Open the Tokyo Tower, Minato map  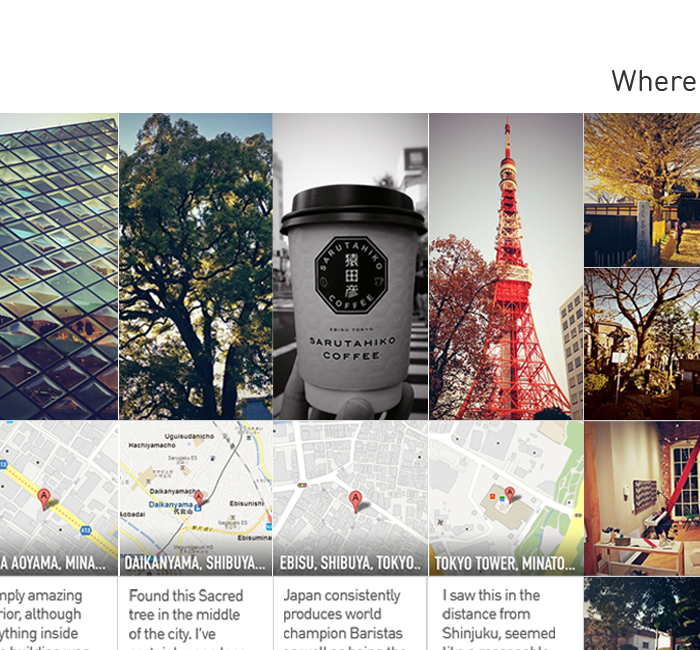pyautogui.click(x=506, y=485)
